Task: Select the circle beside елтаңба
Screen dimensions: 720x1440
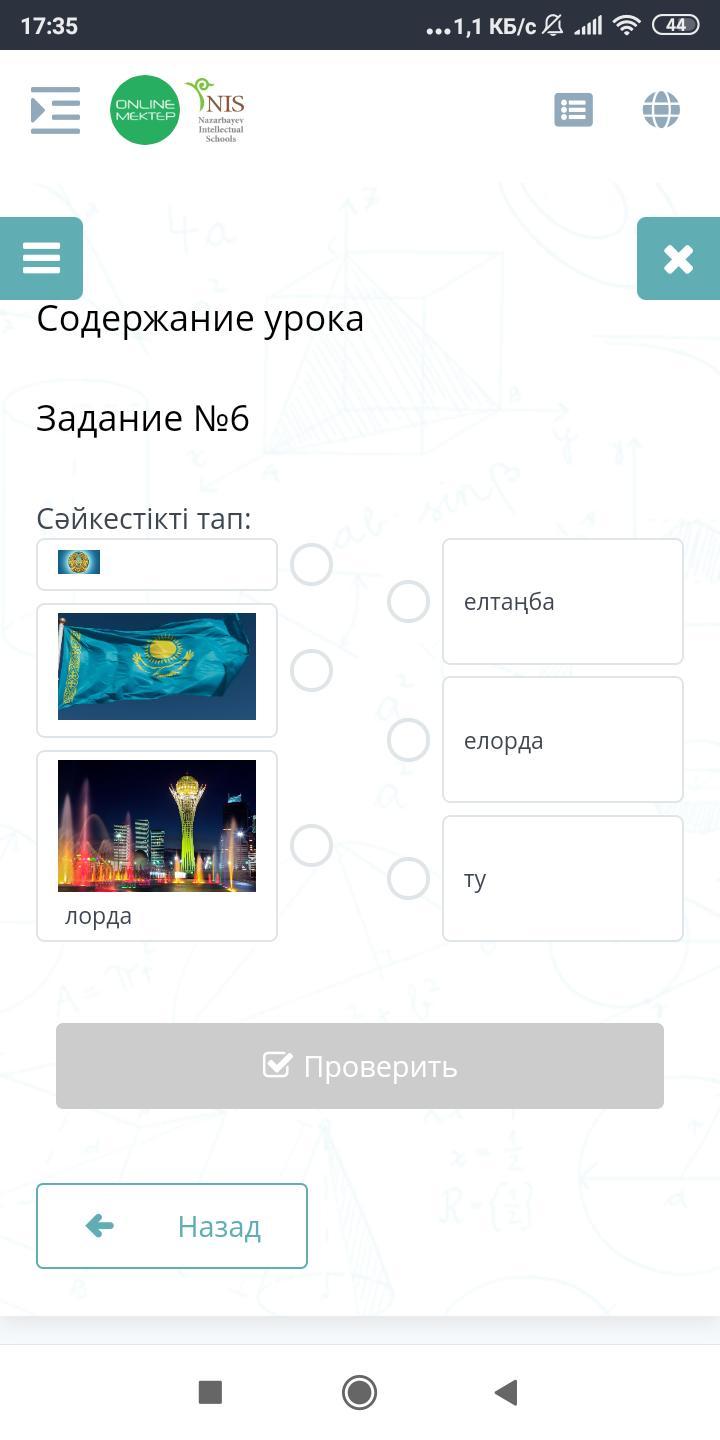Action: (x=408, y=602)
